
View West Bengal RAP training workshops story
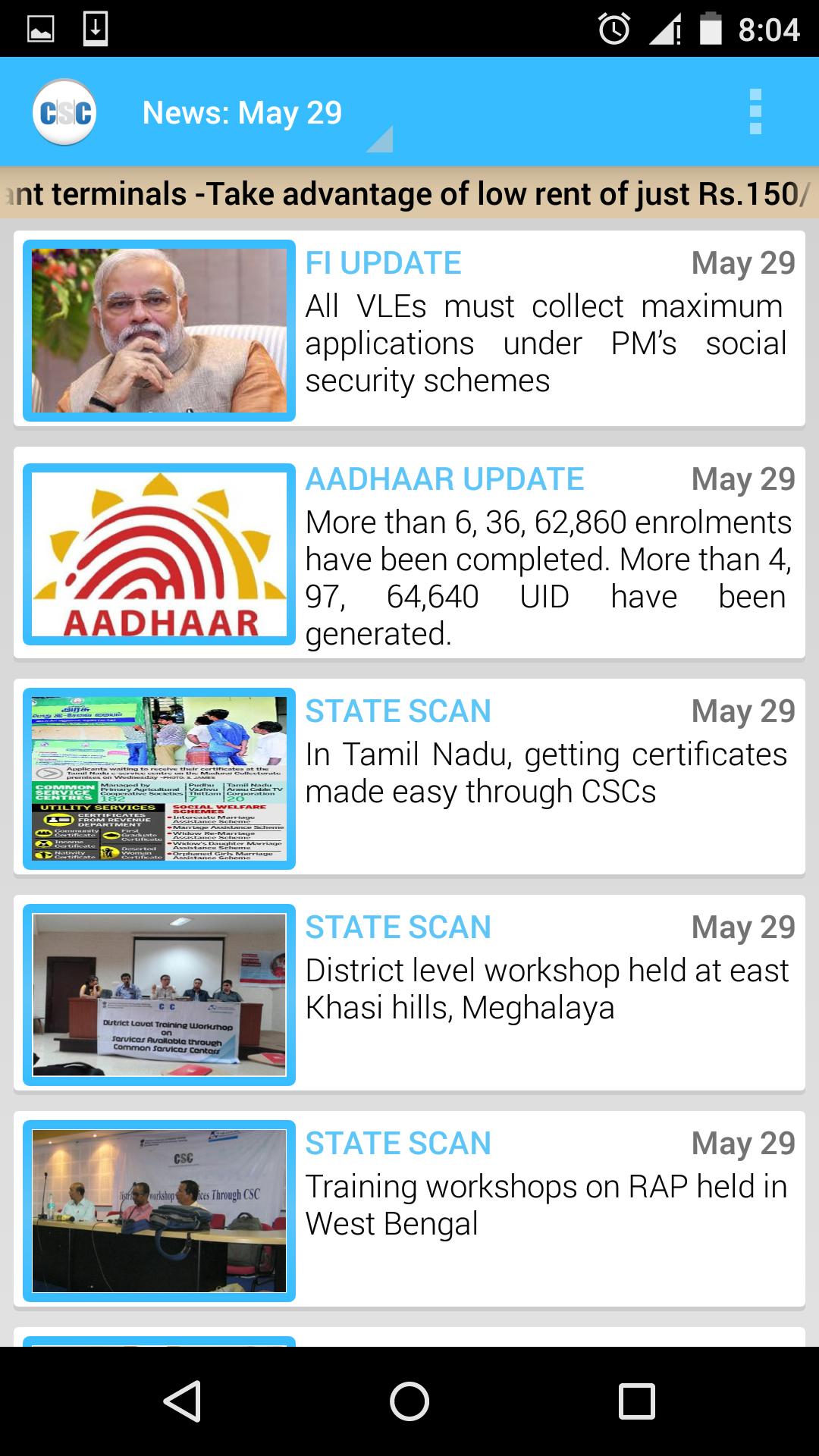tap(409, 1210)
